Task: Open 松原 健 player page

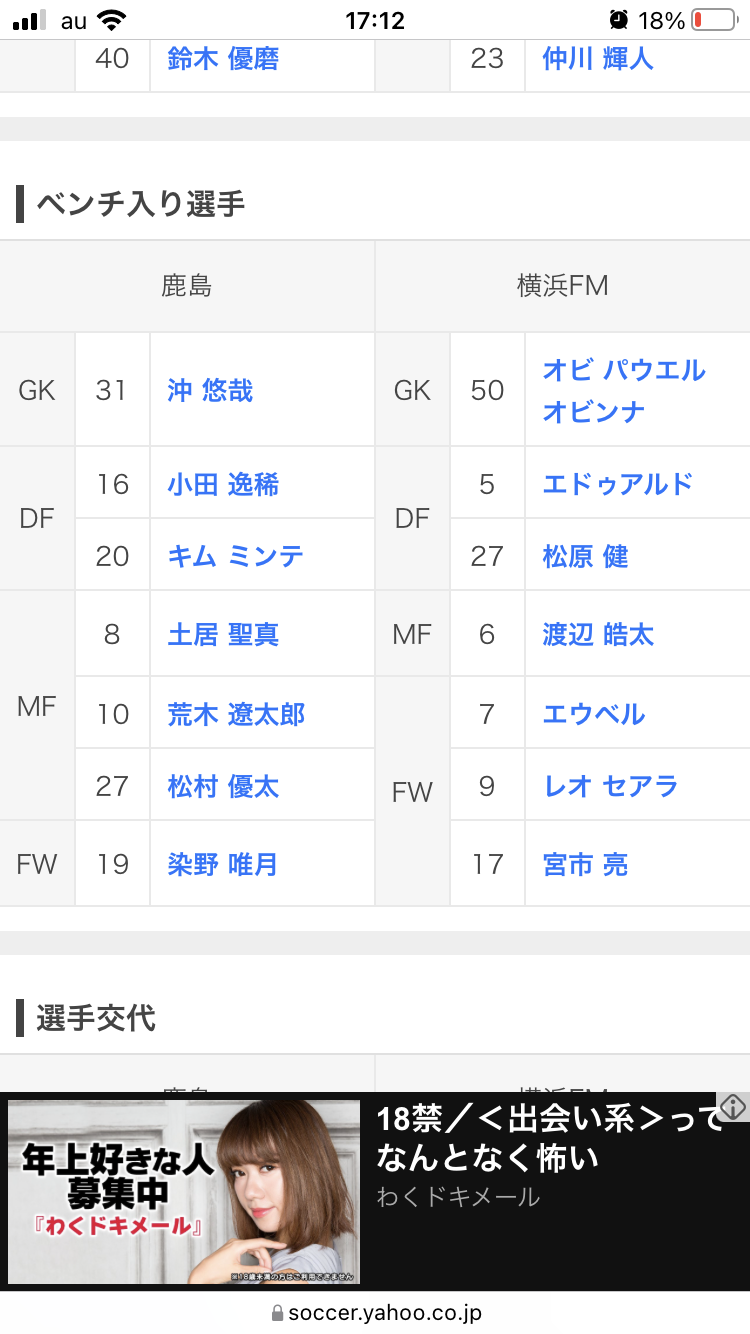Action: [585, 556]
